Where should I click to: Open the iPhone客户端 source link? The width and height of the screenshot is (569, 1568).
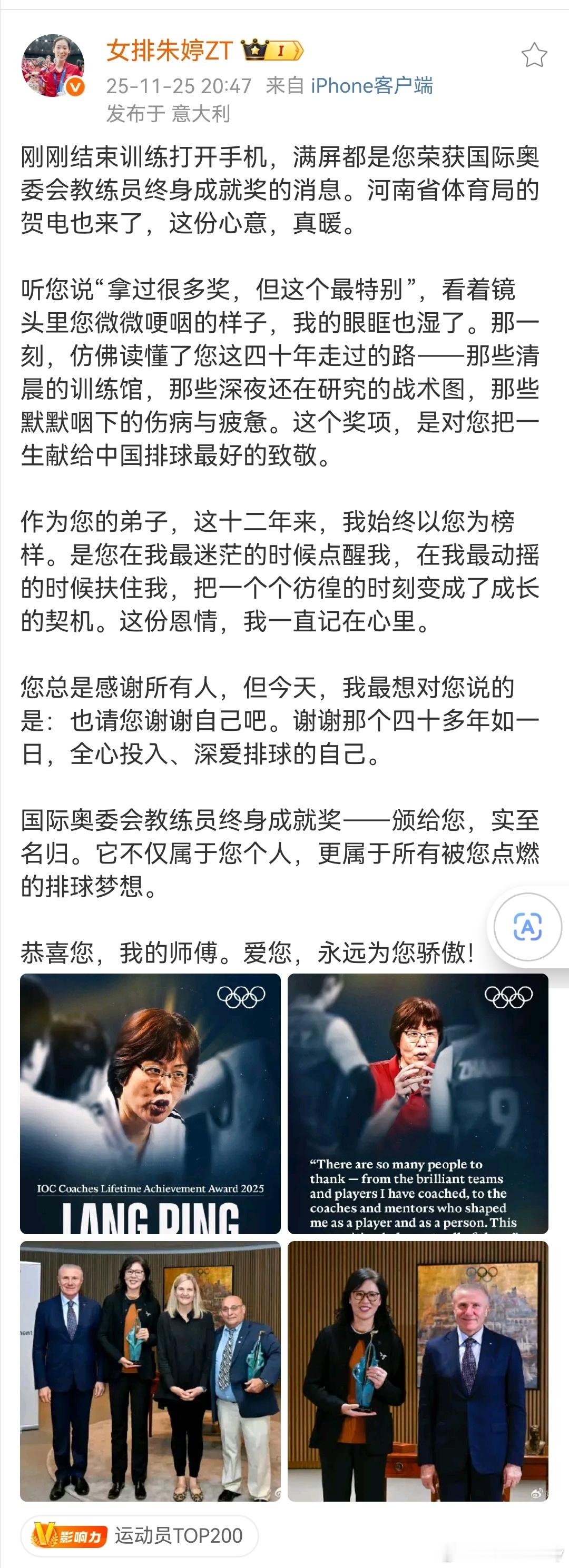coord(371,85)
